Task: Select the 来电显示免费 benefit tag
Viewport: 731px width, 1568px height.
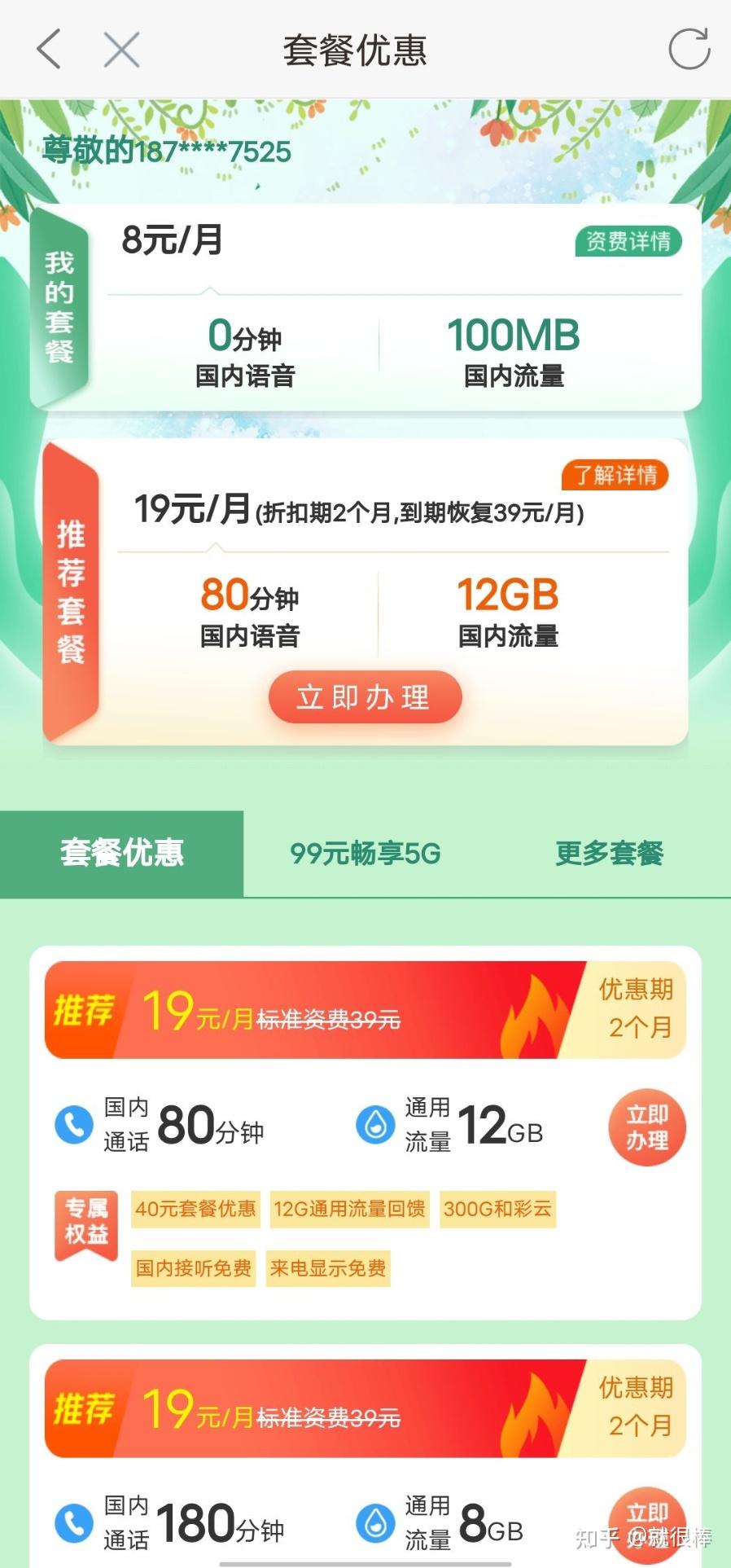Action: coord(327,1268)
